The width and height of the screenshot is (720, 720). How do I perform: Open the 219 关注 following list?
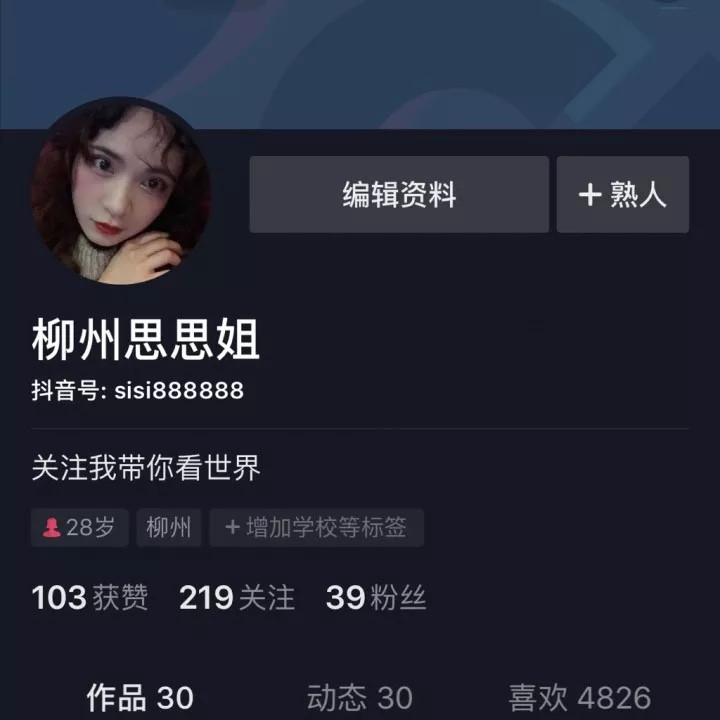coord(237,598)
